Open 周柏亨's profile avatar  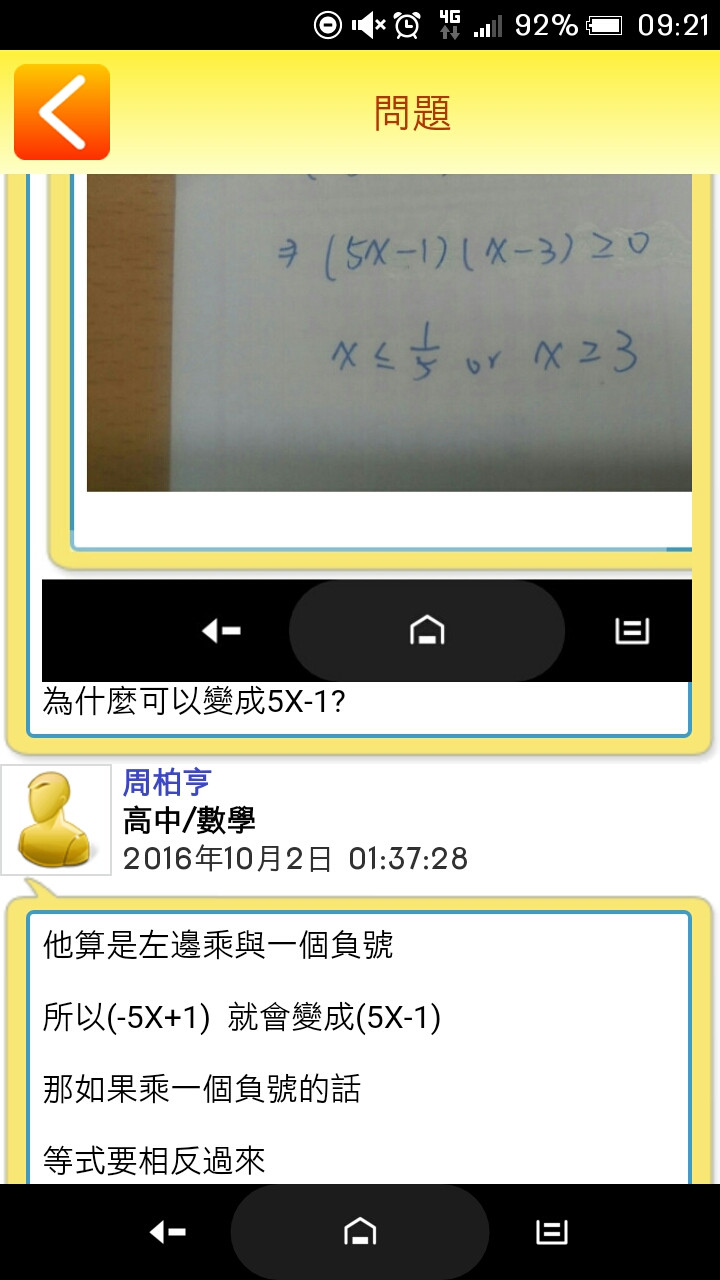point(56,820)
